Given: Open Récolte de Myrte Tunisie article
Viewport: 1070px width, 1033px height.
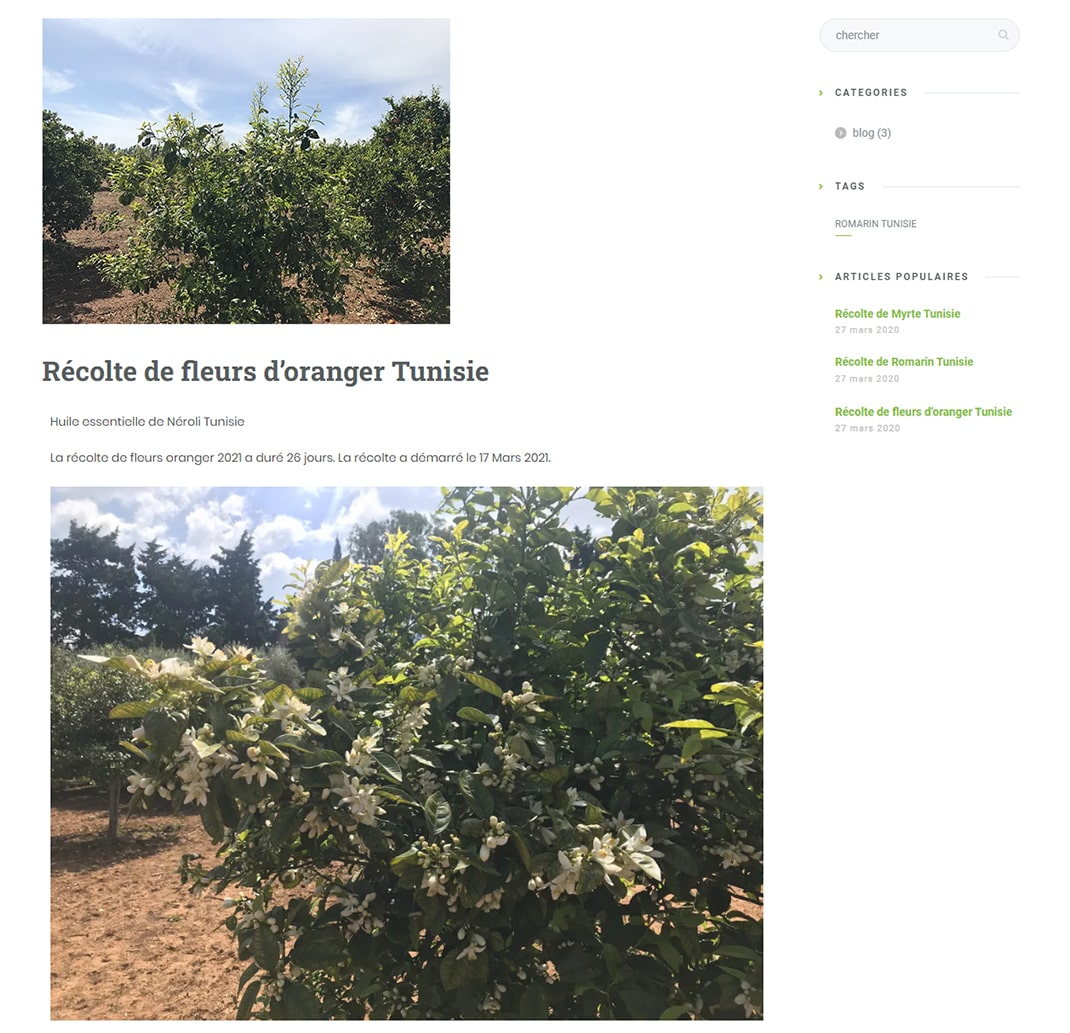Looking at the screenshot, I should click(x=897, y=314).
